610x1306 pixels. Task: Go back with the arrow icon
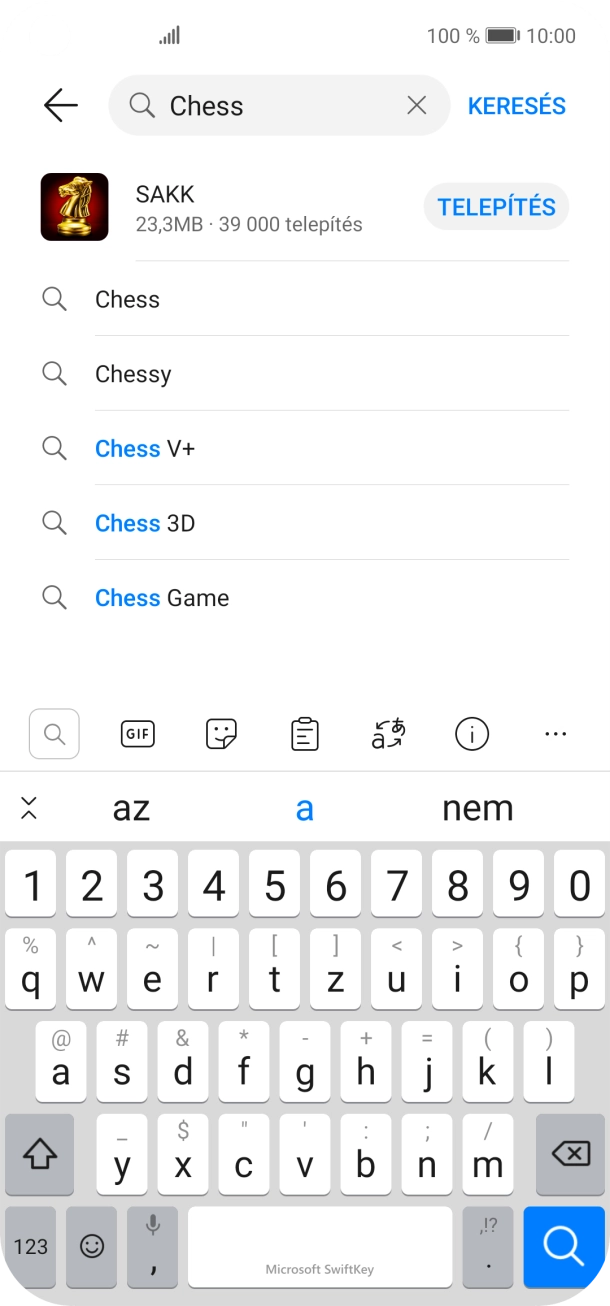61,105
